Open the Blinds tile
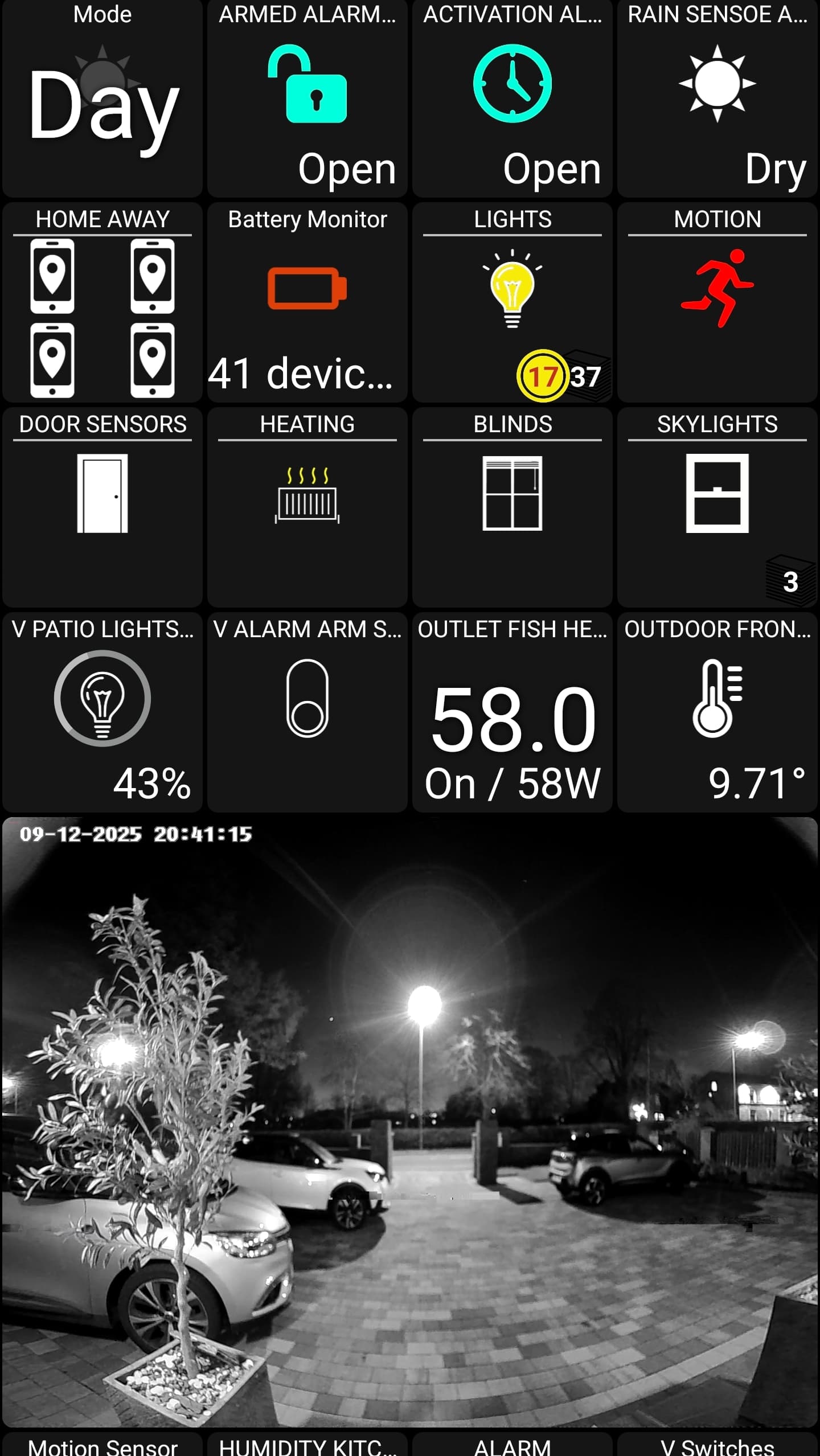This screenshot has width=820, height=1456. [x=512, y=507]
